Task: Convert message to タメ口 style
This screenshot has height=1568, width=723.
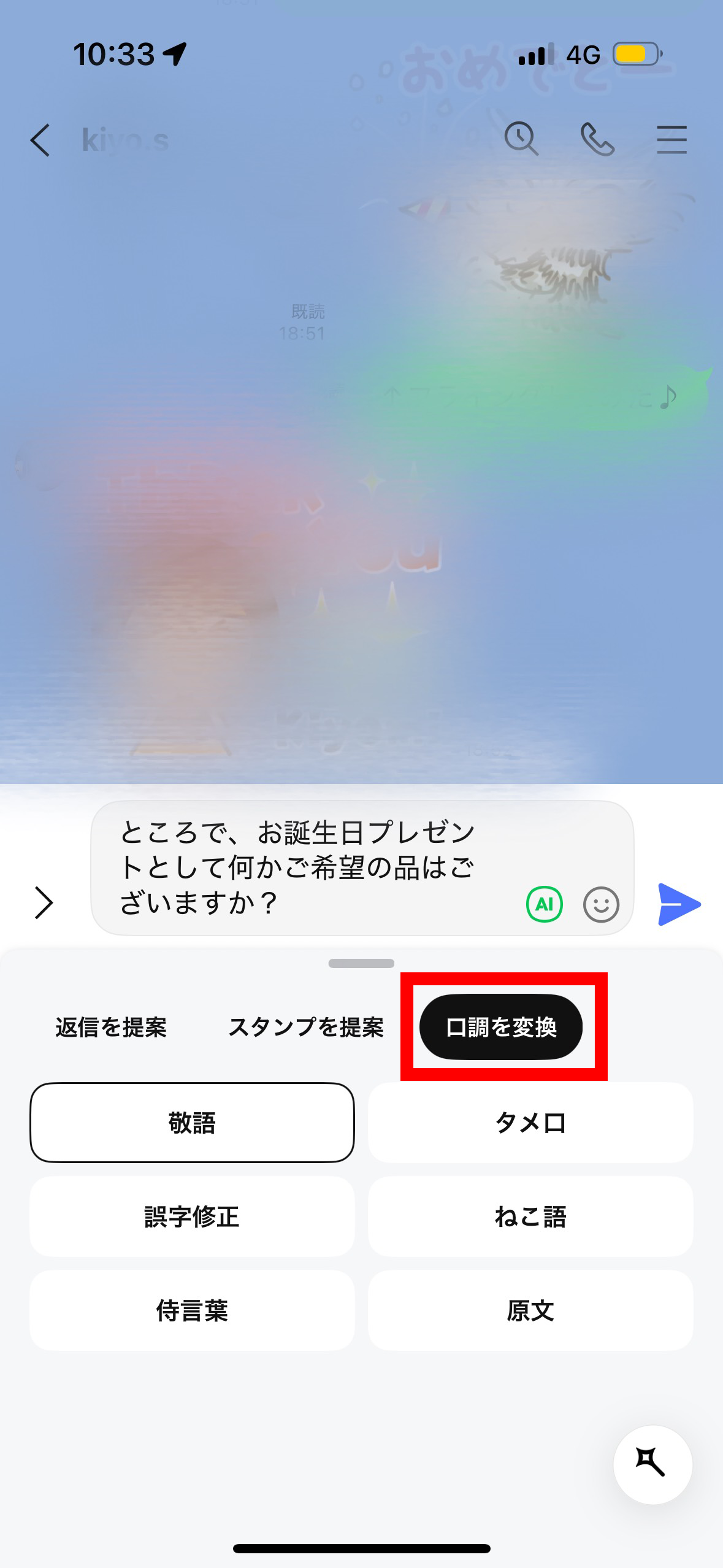Action: point(530,1123)
